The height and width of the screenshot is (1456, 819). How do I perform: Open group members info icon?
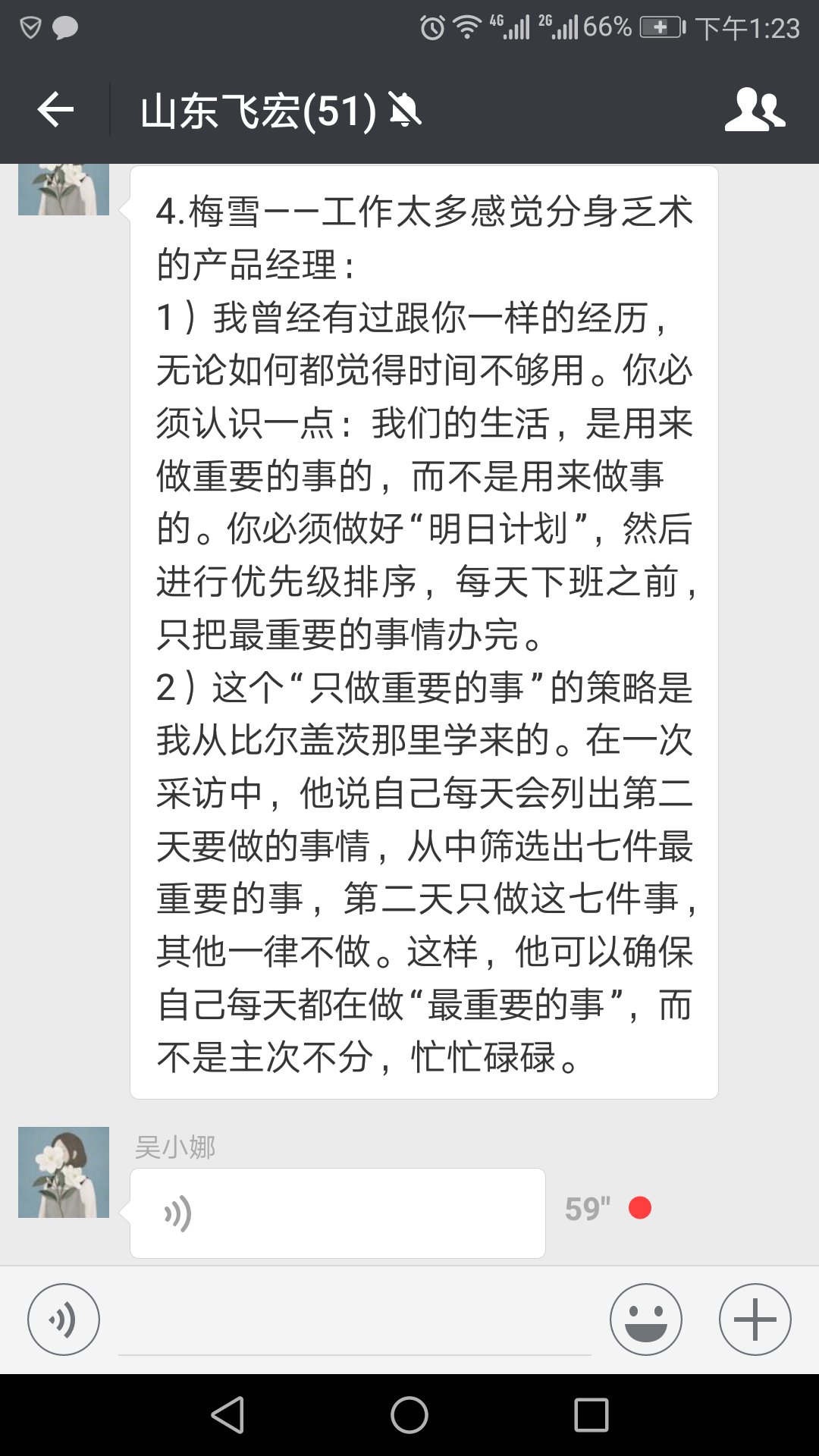[x=755, y=111]
